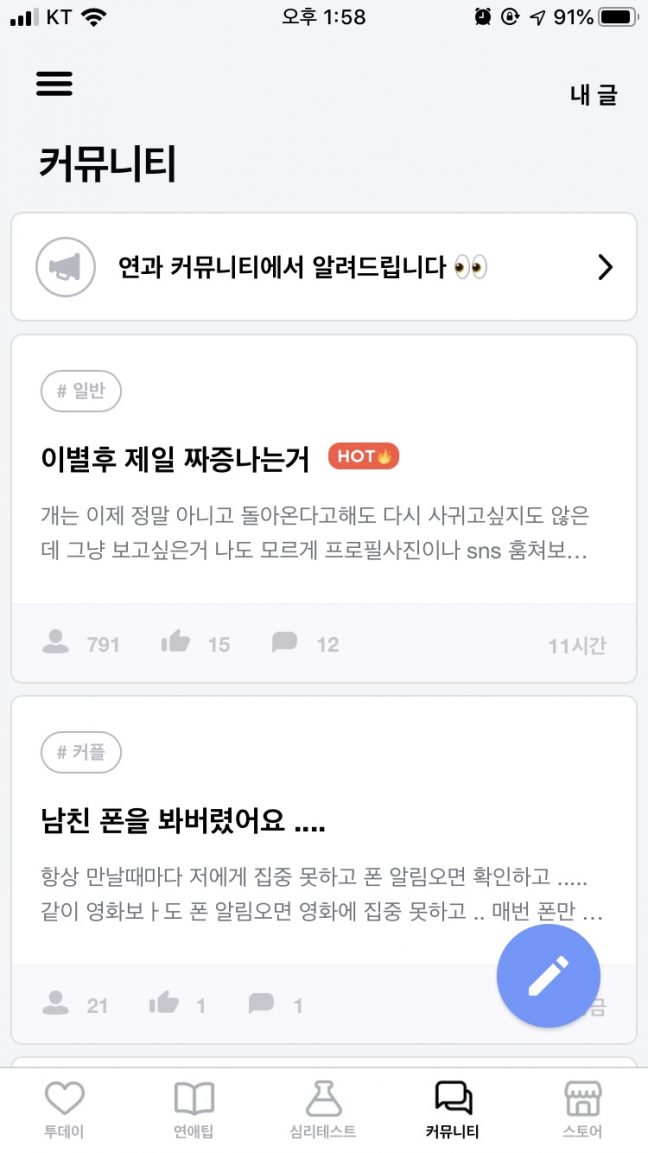Screen dimensions: 648x1153
Task: Go to the 심리테스트 tab
Action: [323, 1109]
